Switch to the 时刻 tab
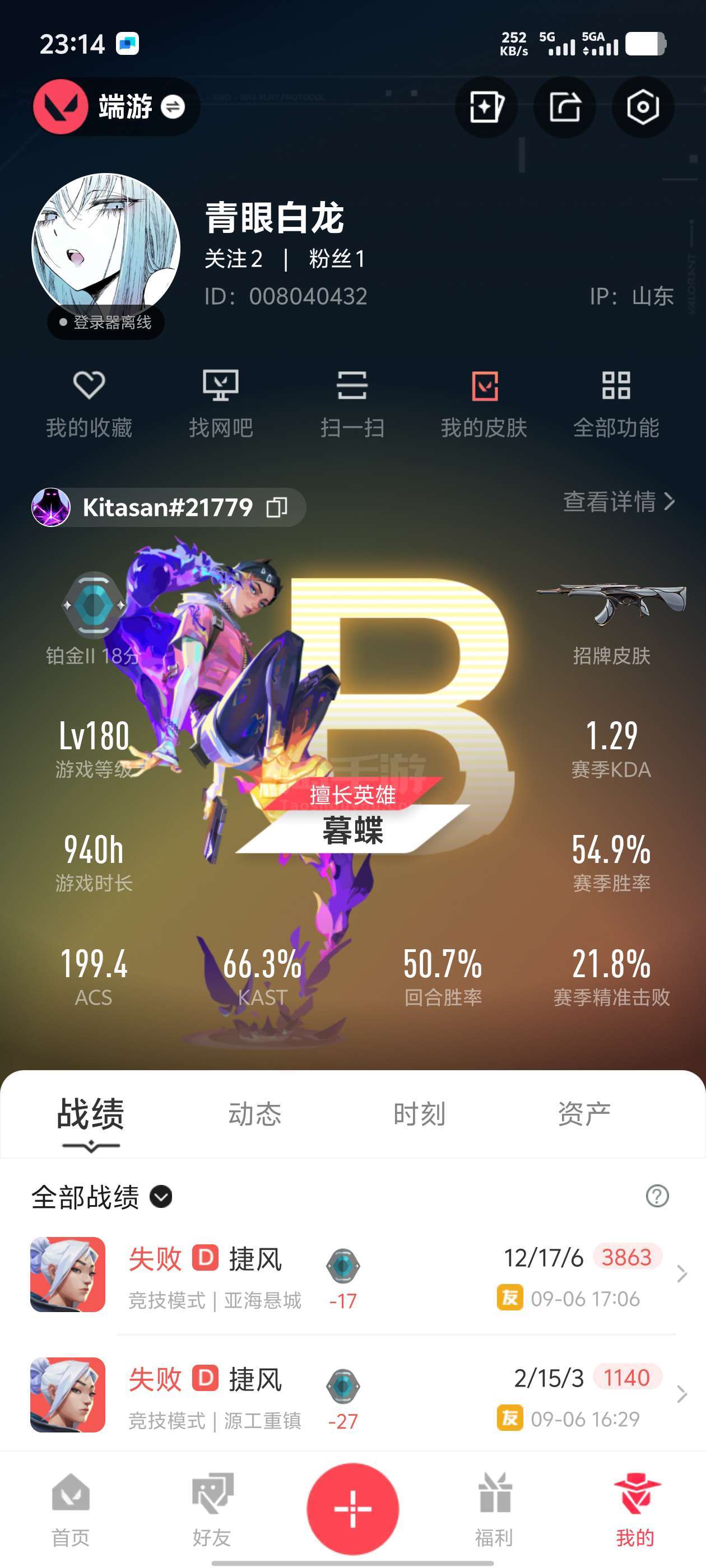The height and width of the screenshot is (1568, 706). 419,1114
